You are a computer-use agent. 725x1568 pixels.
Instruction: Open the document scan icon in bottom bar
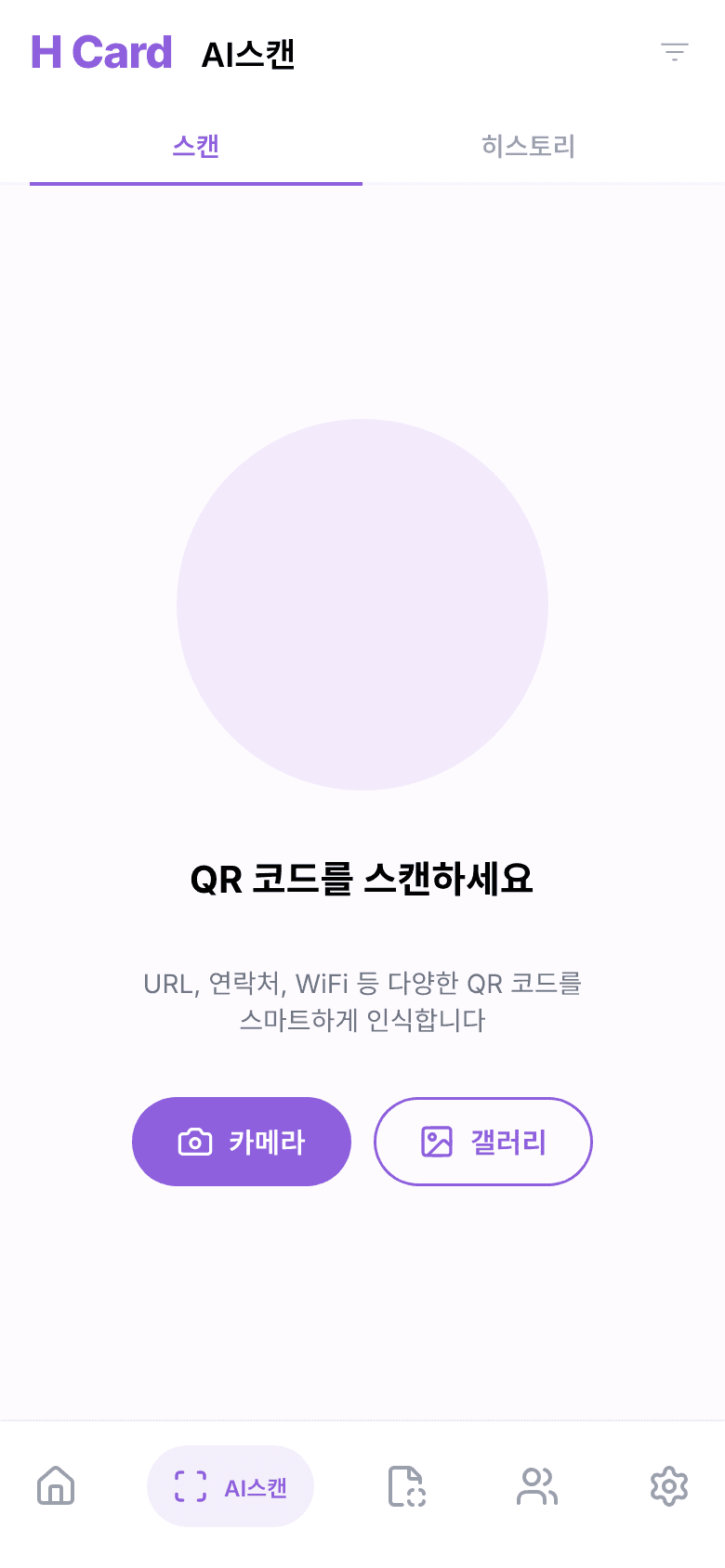click(406, 1486)
